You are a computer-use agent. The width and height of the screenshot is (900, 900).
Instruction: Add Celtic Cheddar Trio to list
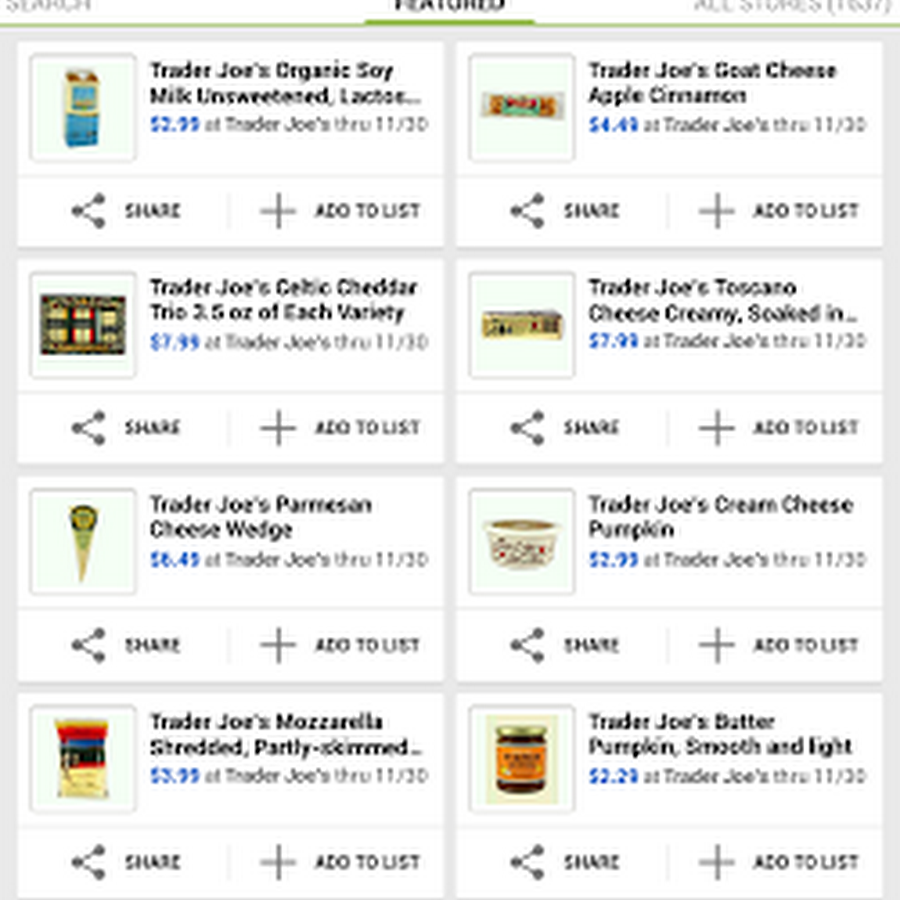coord(340,428)
